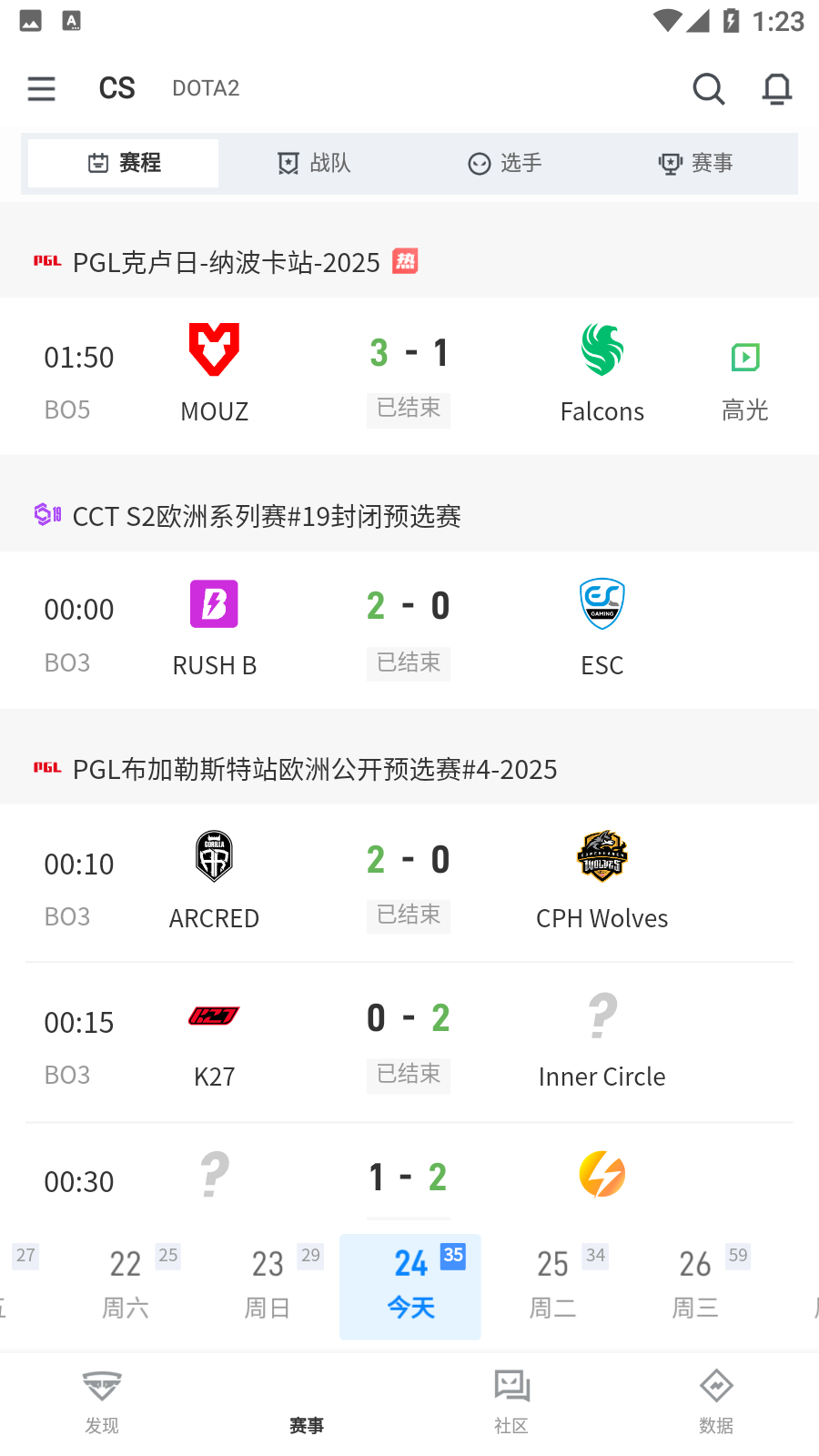Open the hamburger drawer menu
The image size is (819, 1456).
(x=42, y=88)
